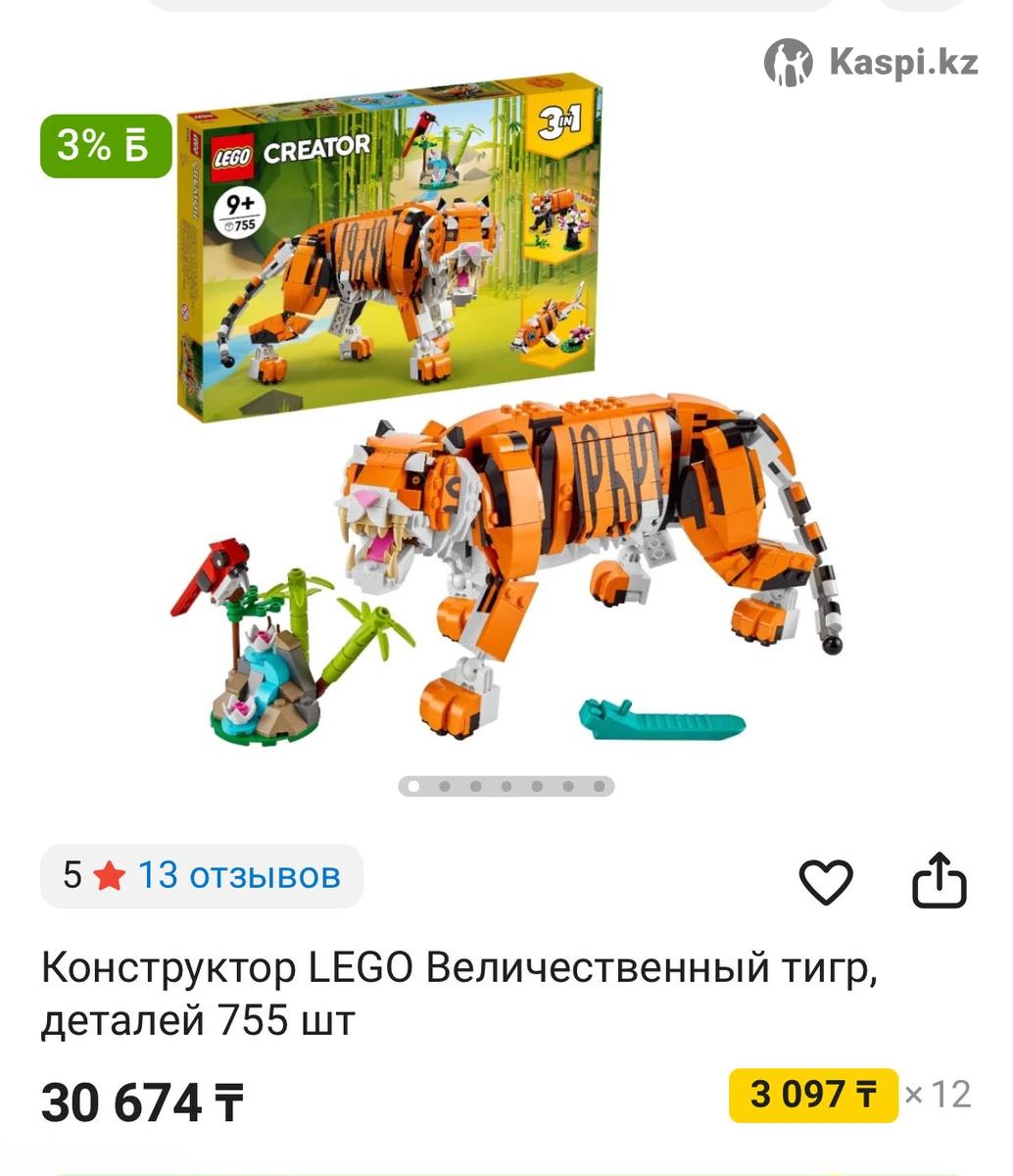This screenshot has height=1176, width=1013.
Task: Tap the image gallery page indicator
Action: 506,786
